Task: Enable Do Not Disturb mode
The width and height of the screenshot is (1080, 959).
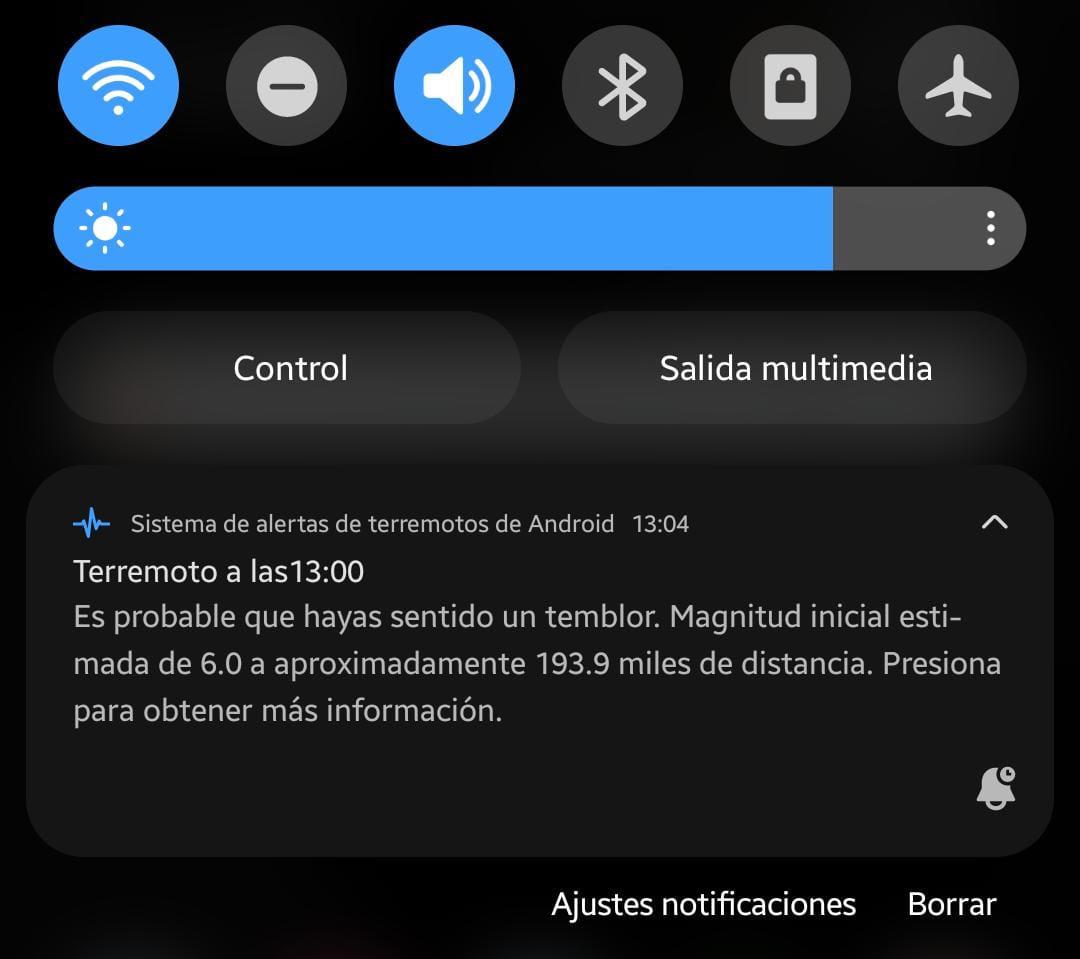Action: (x=286, y=86)
